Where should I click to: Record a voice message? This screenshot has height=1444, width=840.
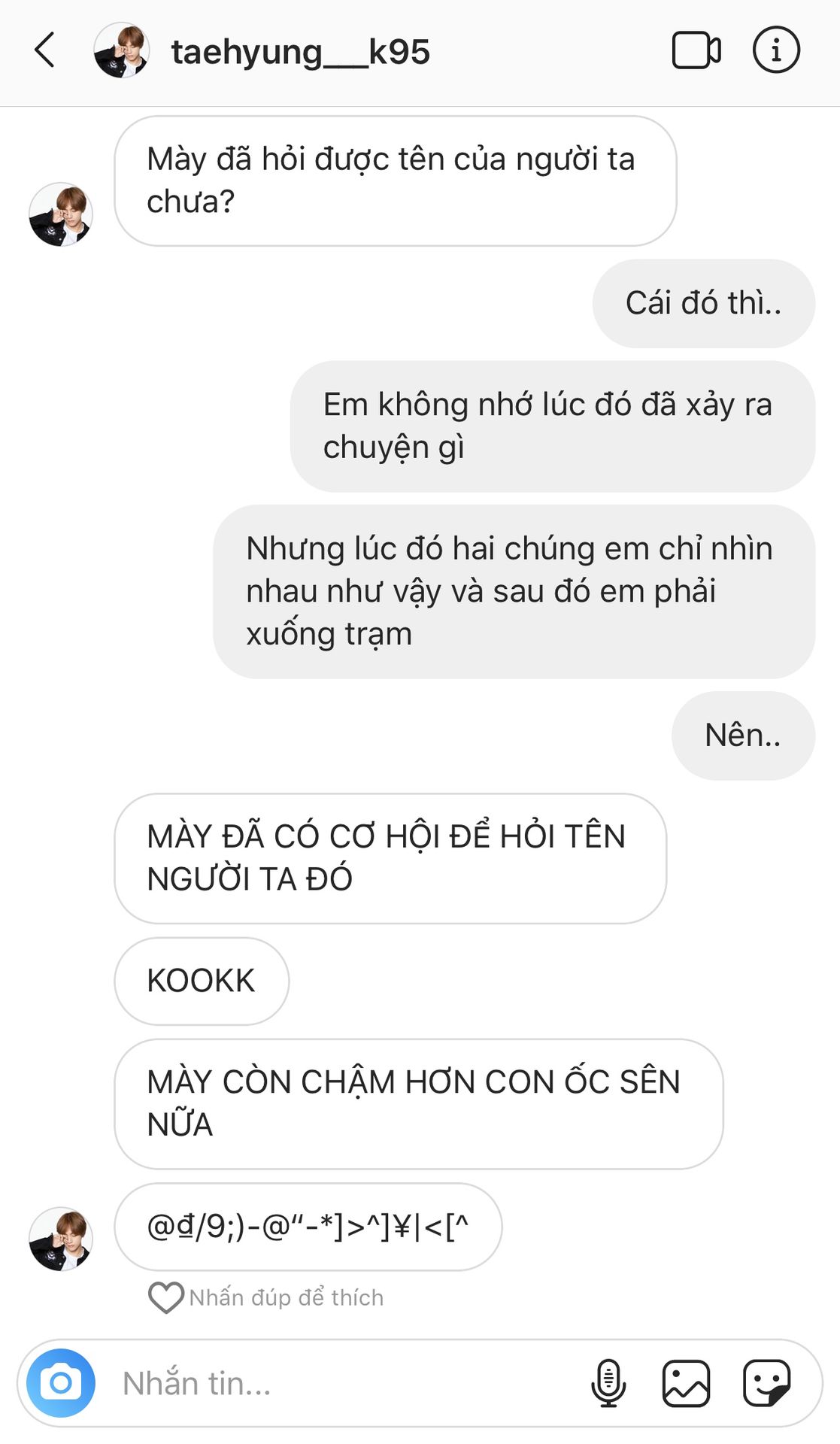click(x=608, y=1382)
